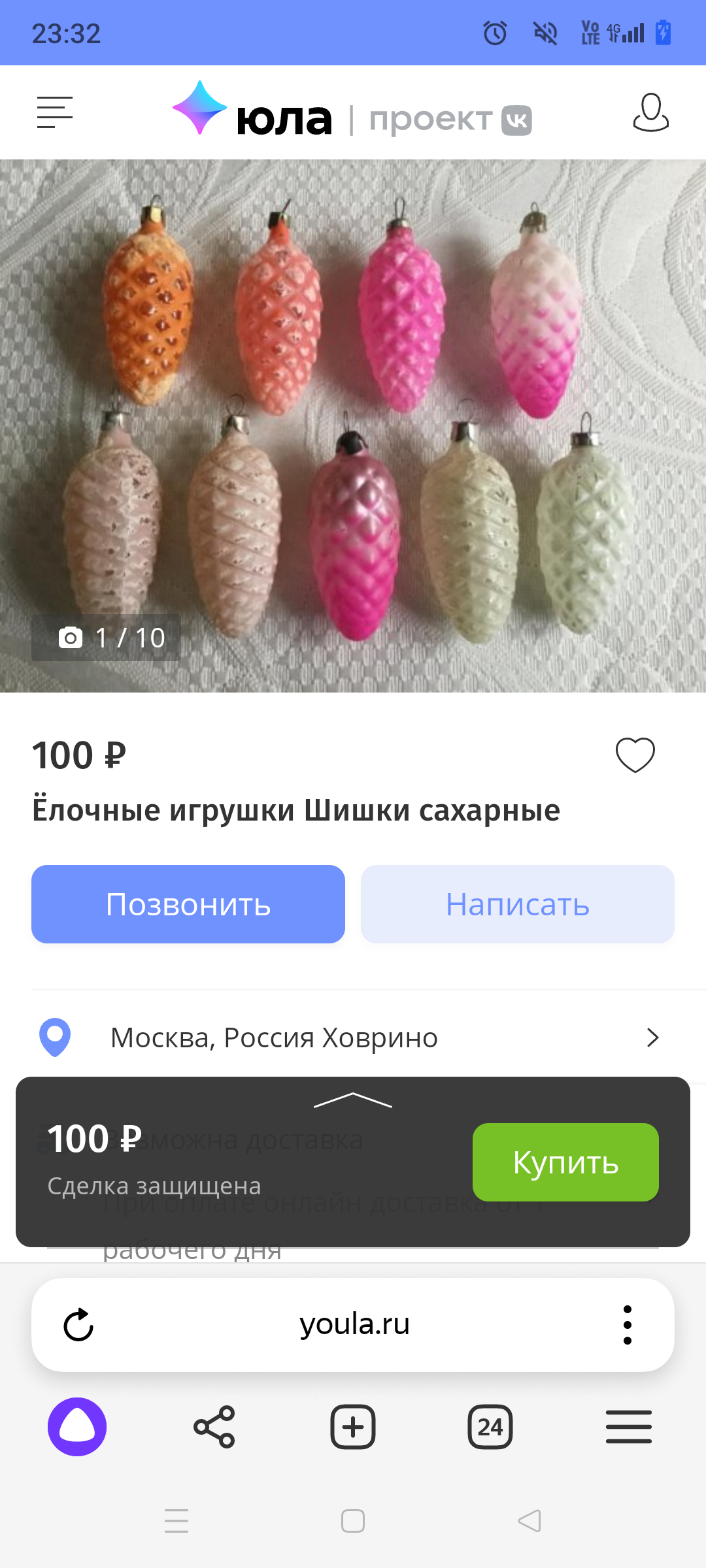706x1568 pixels.
Task: Open the browser three-dot overflow menu
Action: tap(627, 1325)
